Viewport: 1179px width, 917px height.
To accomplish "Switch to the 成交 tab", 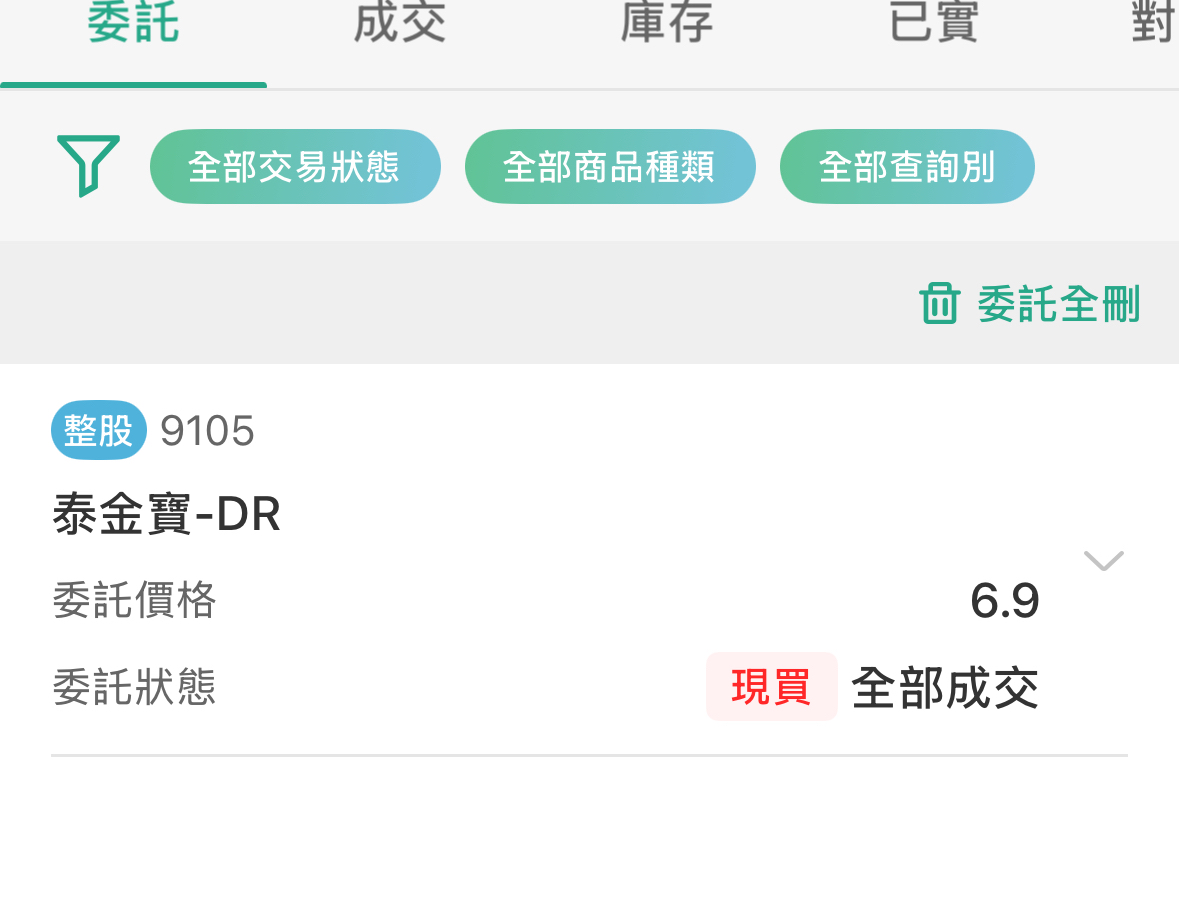I will (x=400, y=23).
